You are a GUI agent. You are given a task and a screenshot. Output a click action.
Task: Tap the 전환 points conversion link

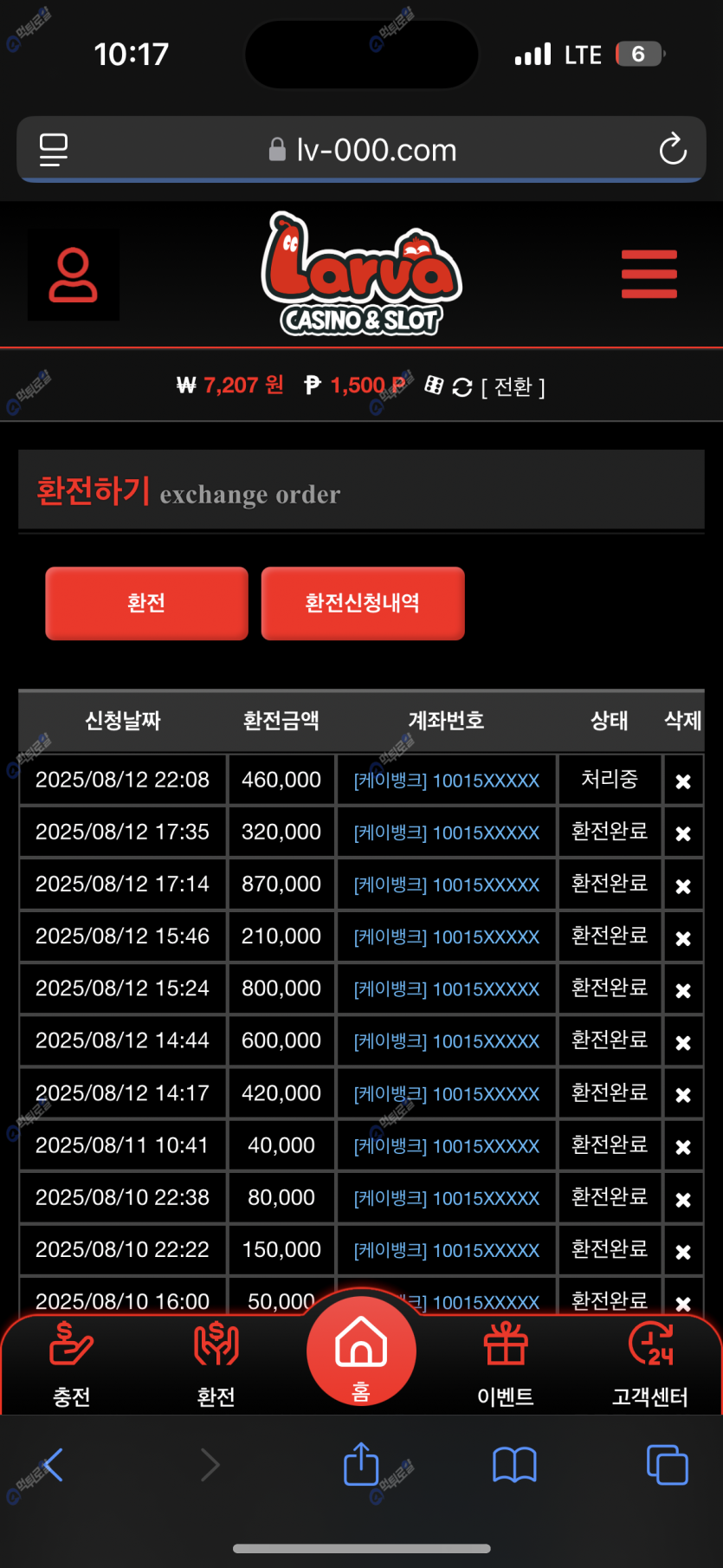(513, 386)
